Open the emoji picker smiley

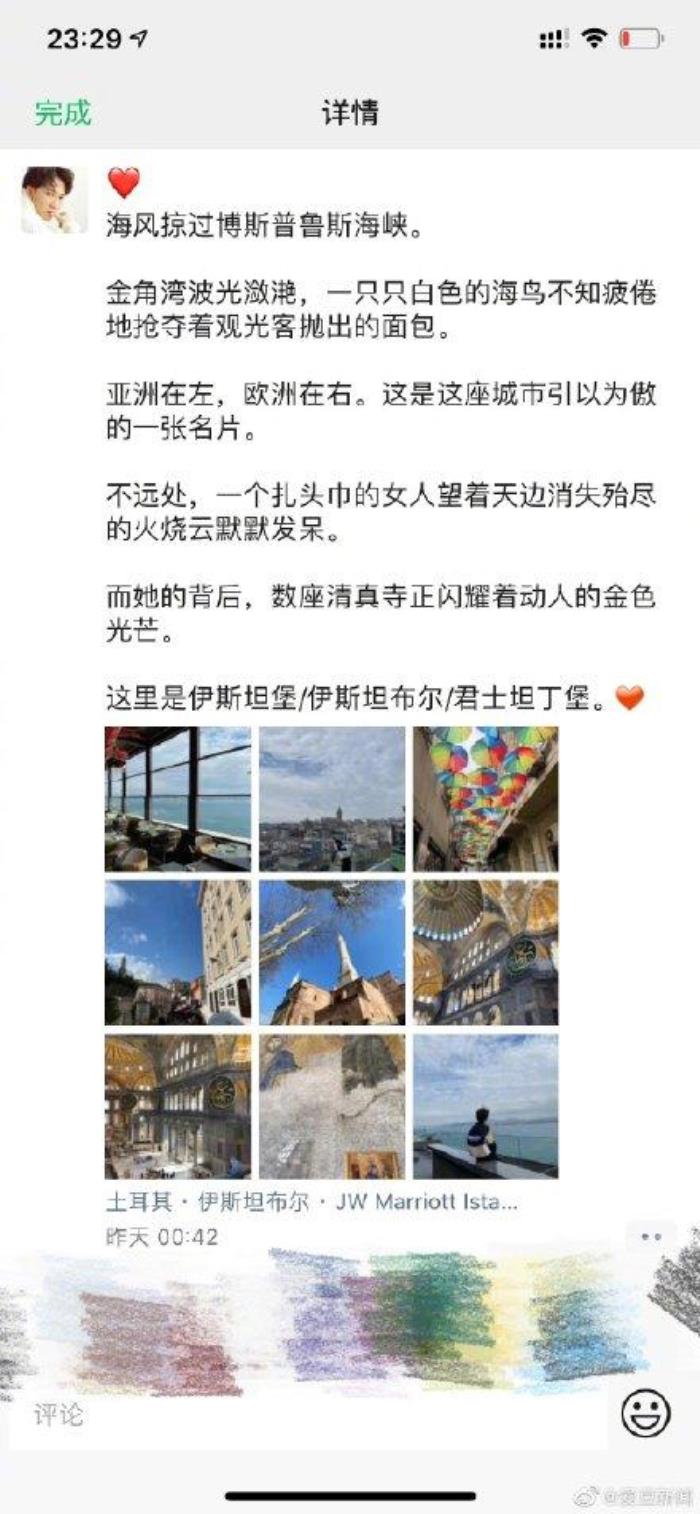coord(646,1413)
